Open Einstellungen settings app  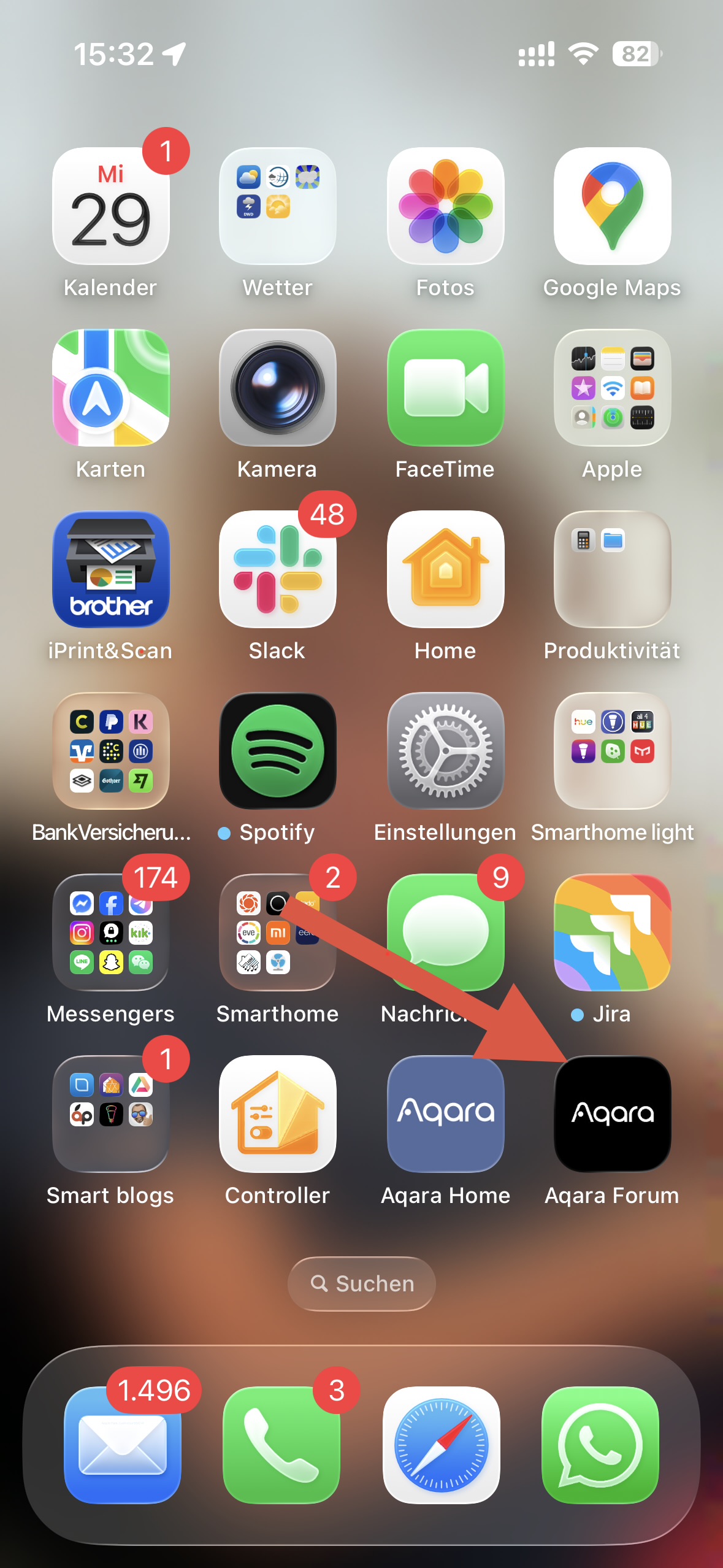coord(445,751)
